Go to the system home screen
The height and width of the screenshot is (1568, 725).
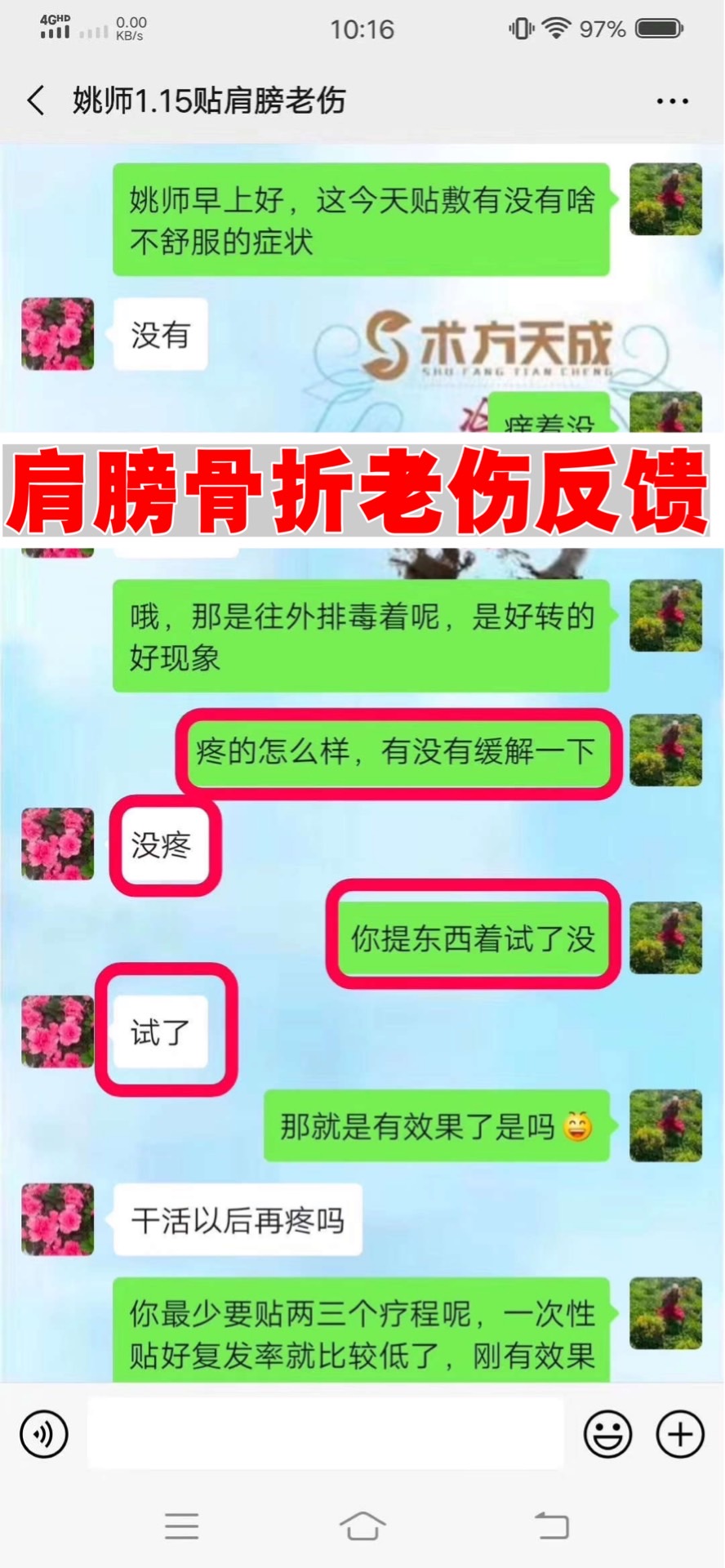[362, 1525]
